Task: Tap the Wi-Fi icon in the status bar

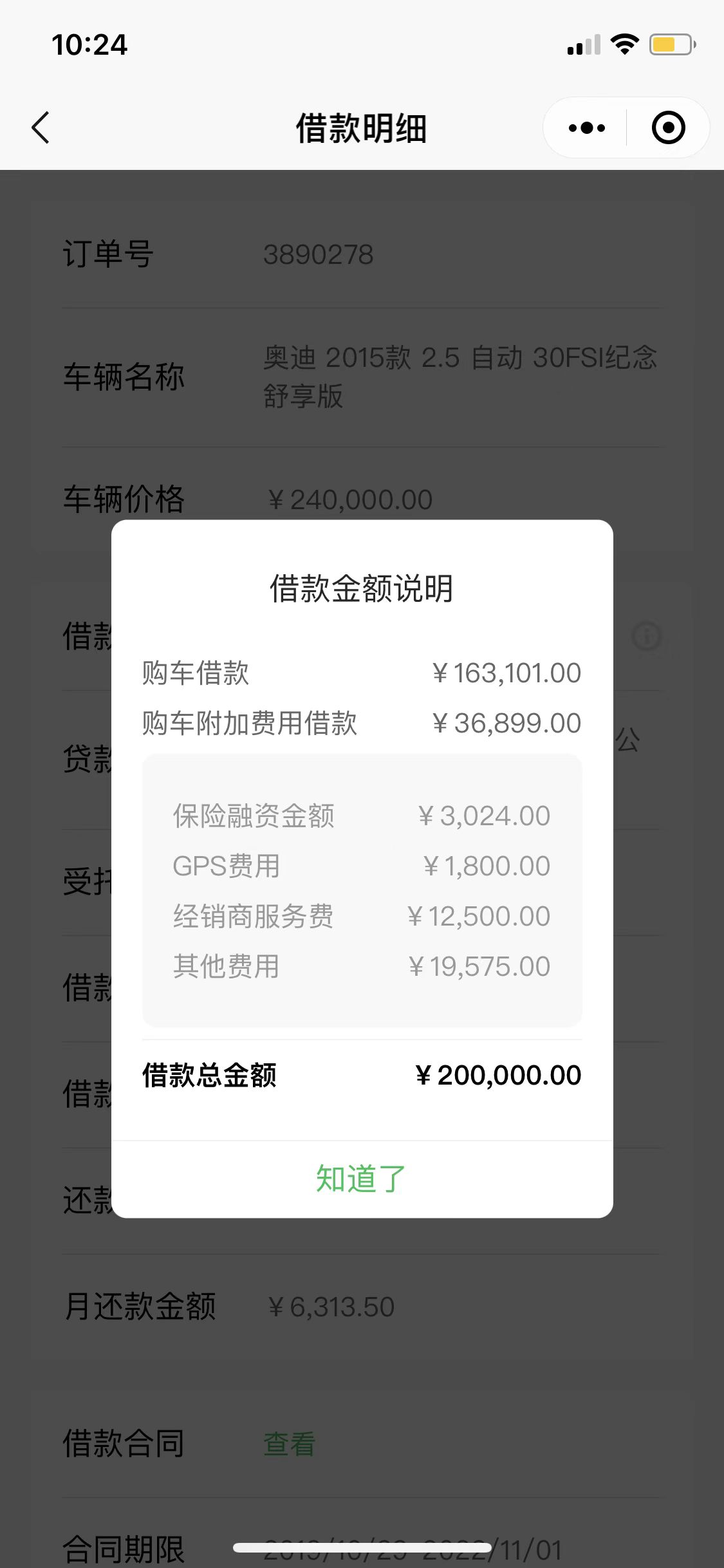Action: coord(622,43)
